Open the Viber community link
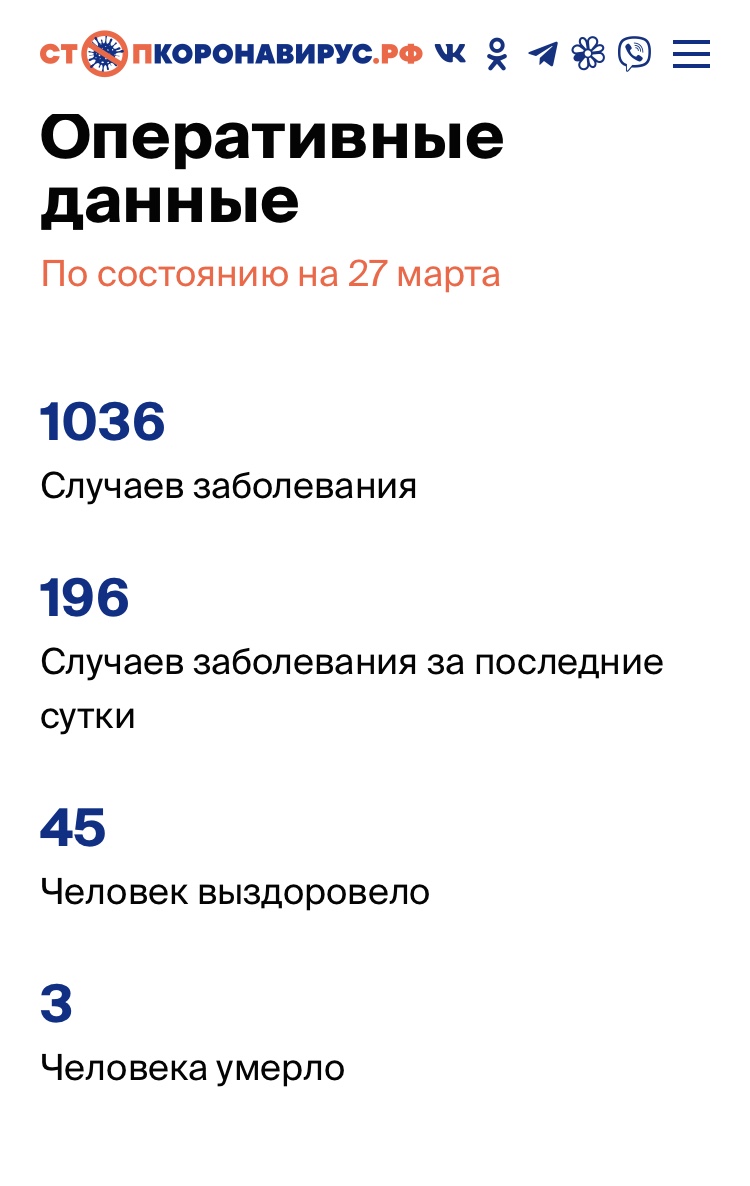 coord(634,53)
